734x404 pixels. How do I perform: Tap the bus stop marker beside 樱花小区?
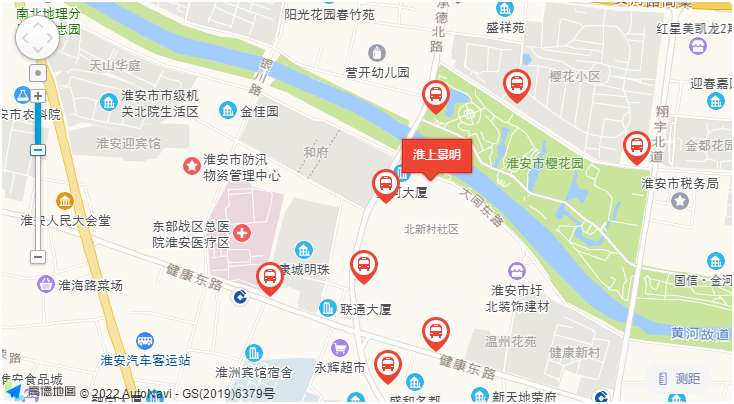tap(516, 84)
